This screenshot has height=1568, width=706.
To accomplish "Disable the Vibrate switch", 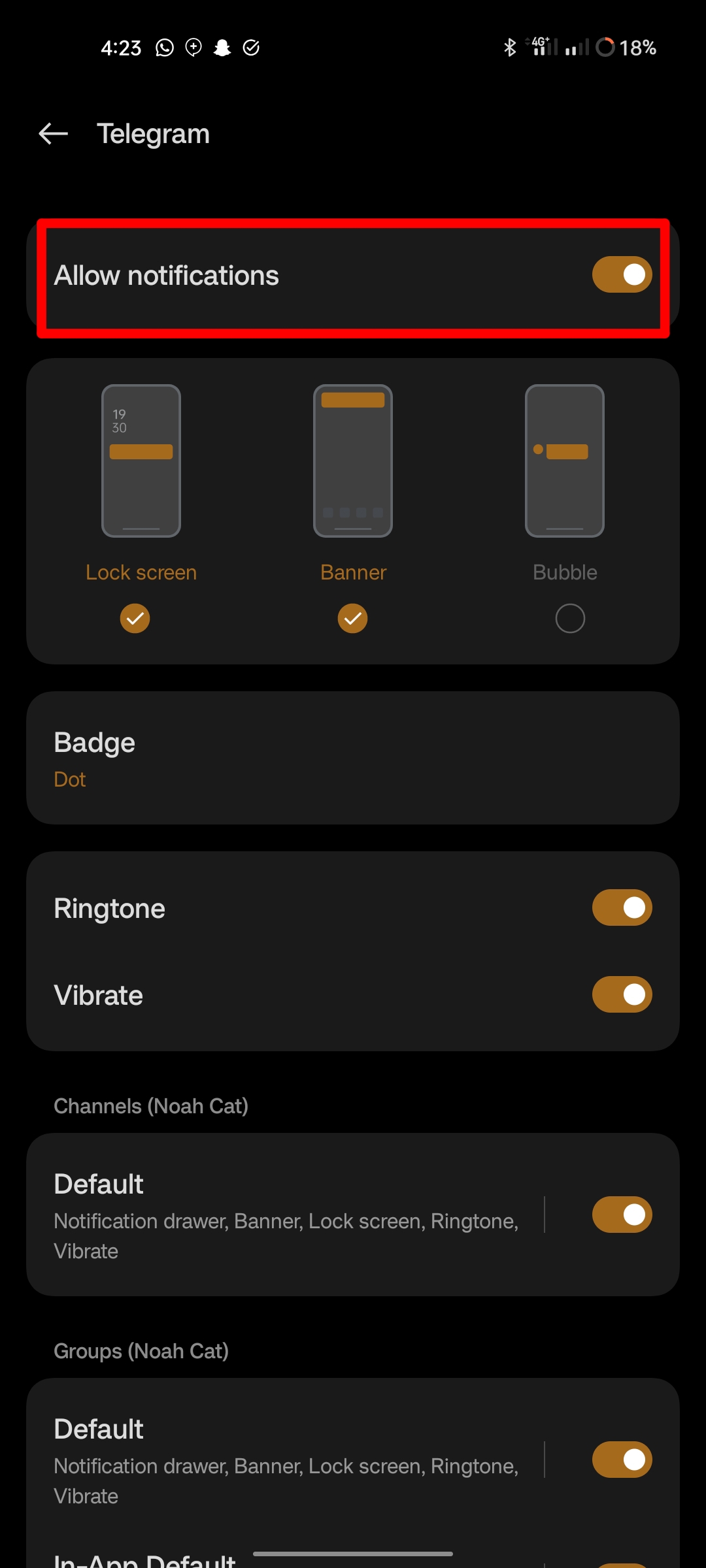I will (622, 994).
